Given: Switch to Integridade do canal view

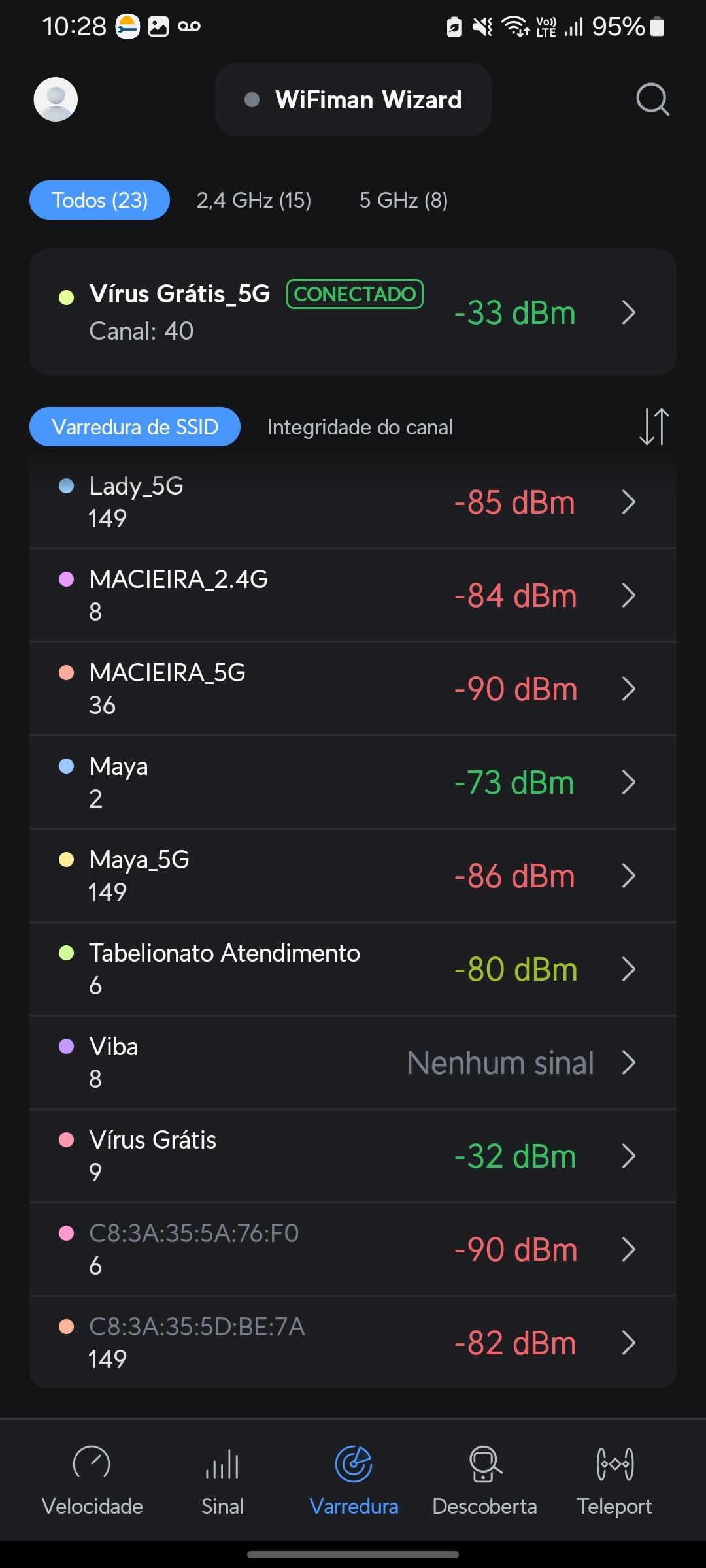Looking at the screenshot, I should click(360, 427).
